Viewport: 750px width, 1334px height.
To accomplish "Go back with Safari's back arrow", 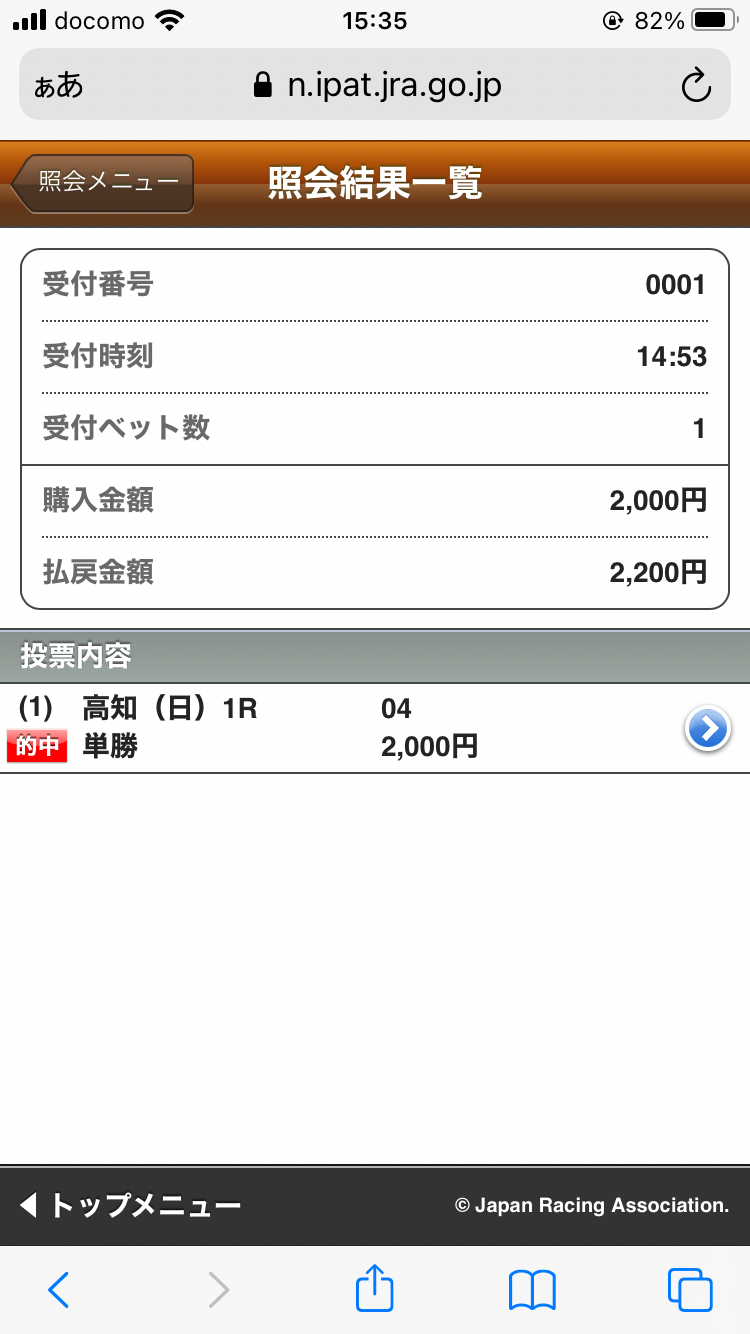I will 59,1289.
